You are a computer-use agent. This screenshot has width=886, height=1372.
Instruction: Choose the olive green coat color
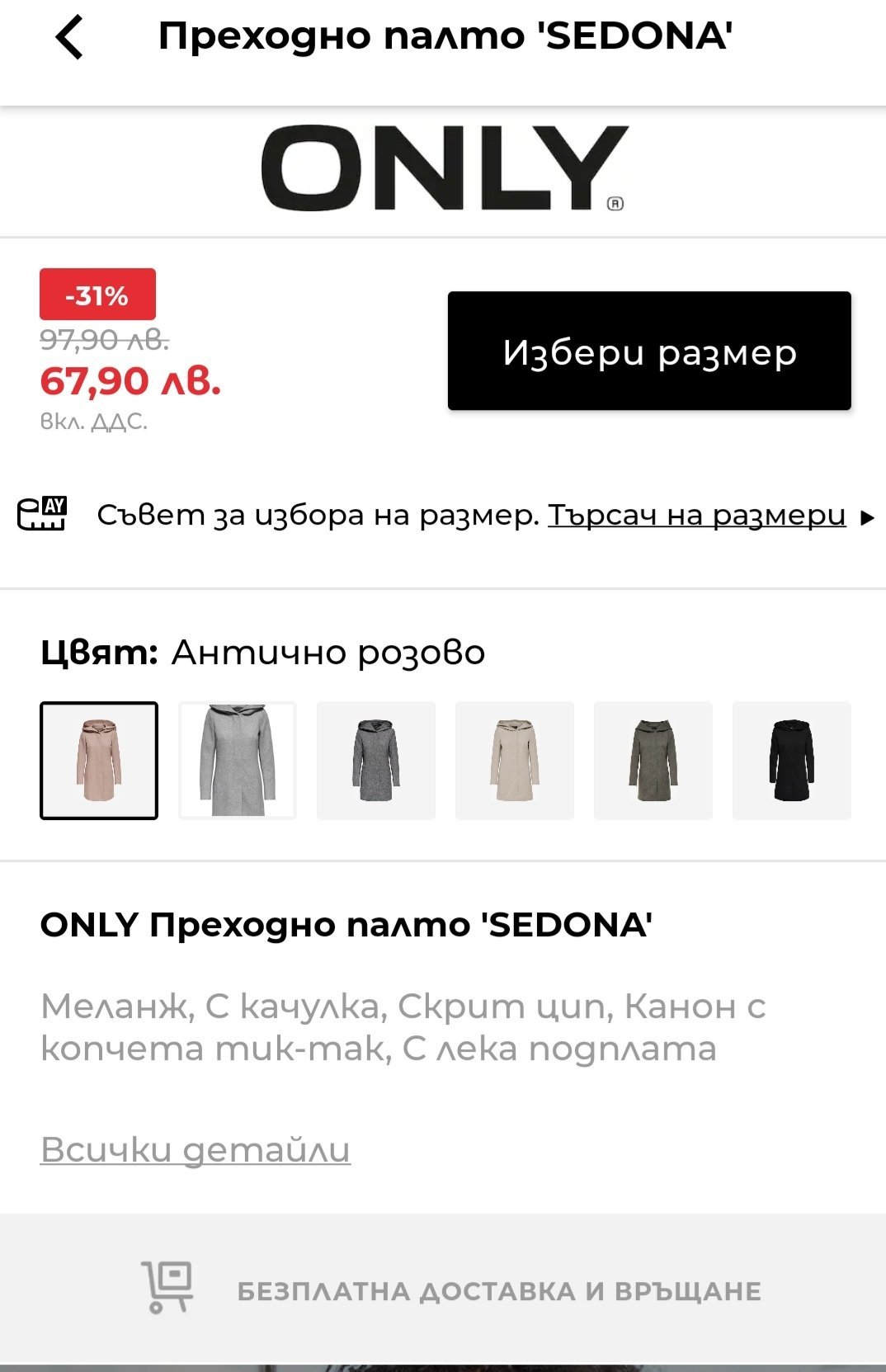[x=653, y=761]
